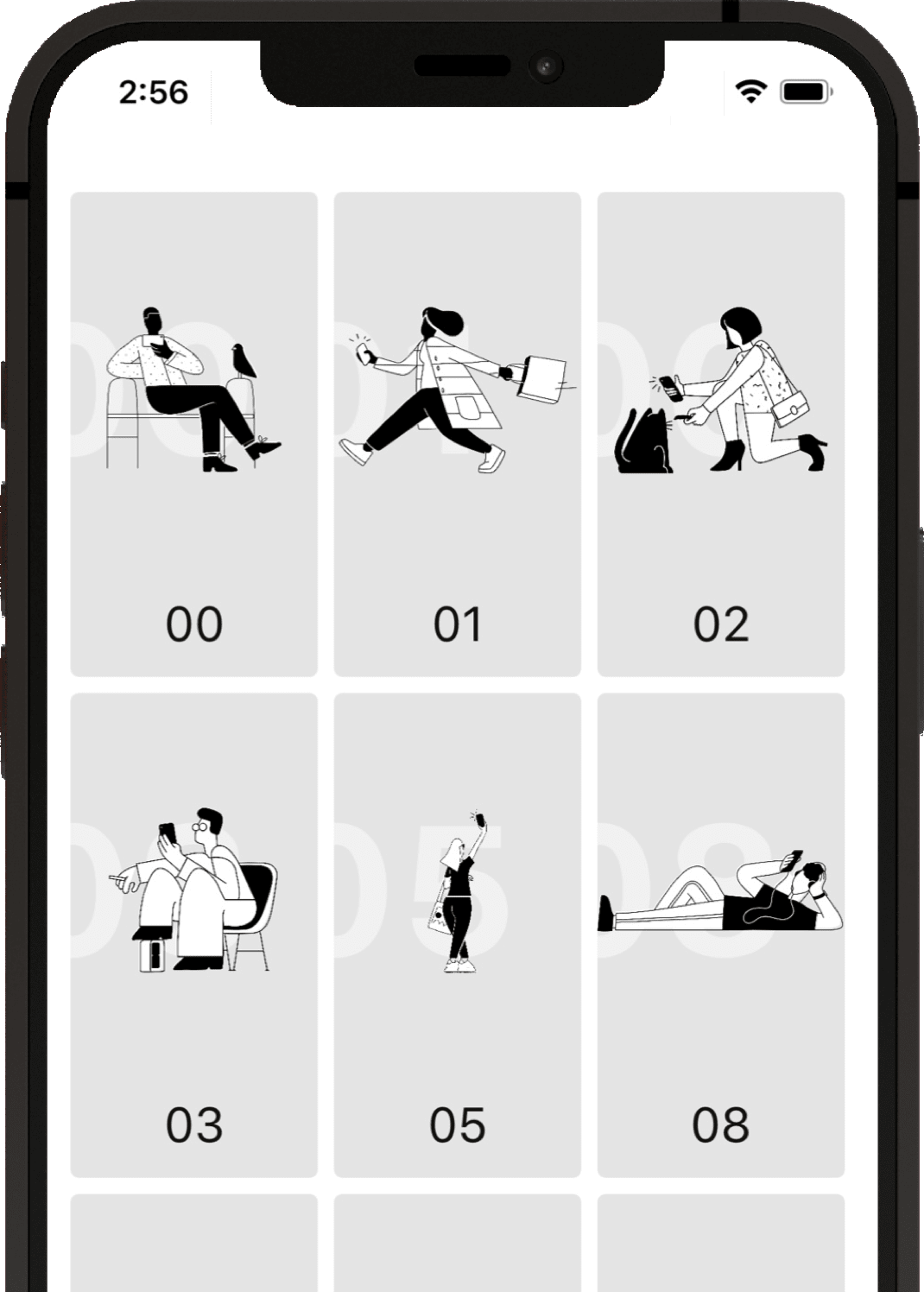
Task: Select card 01 with running shopper
Action: pyautogui.click(x=457, y=434)
